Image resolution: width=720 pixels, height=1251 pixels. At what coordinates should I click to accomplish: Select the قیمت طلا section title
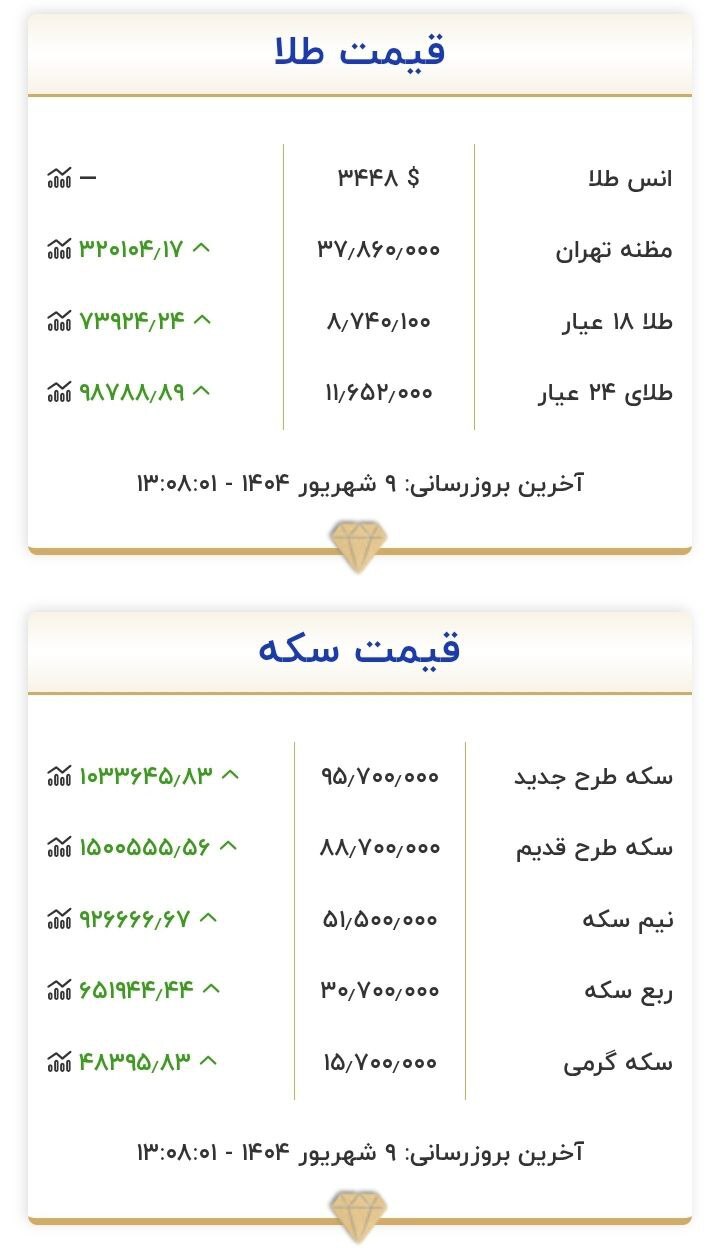point(360,52)
